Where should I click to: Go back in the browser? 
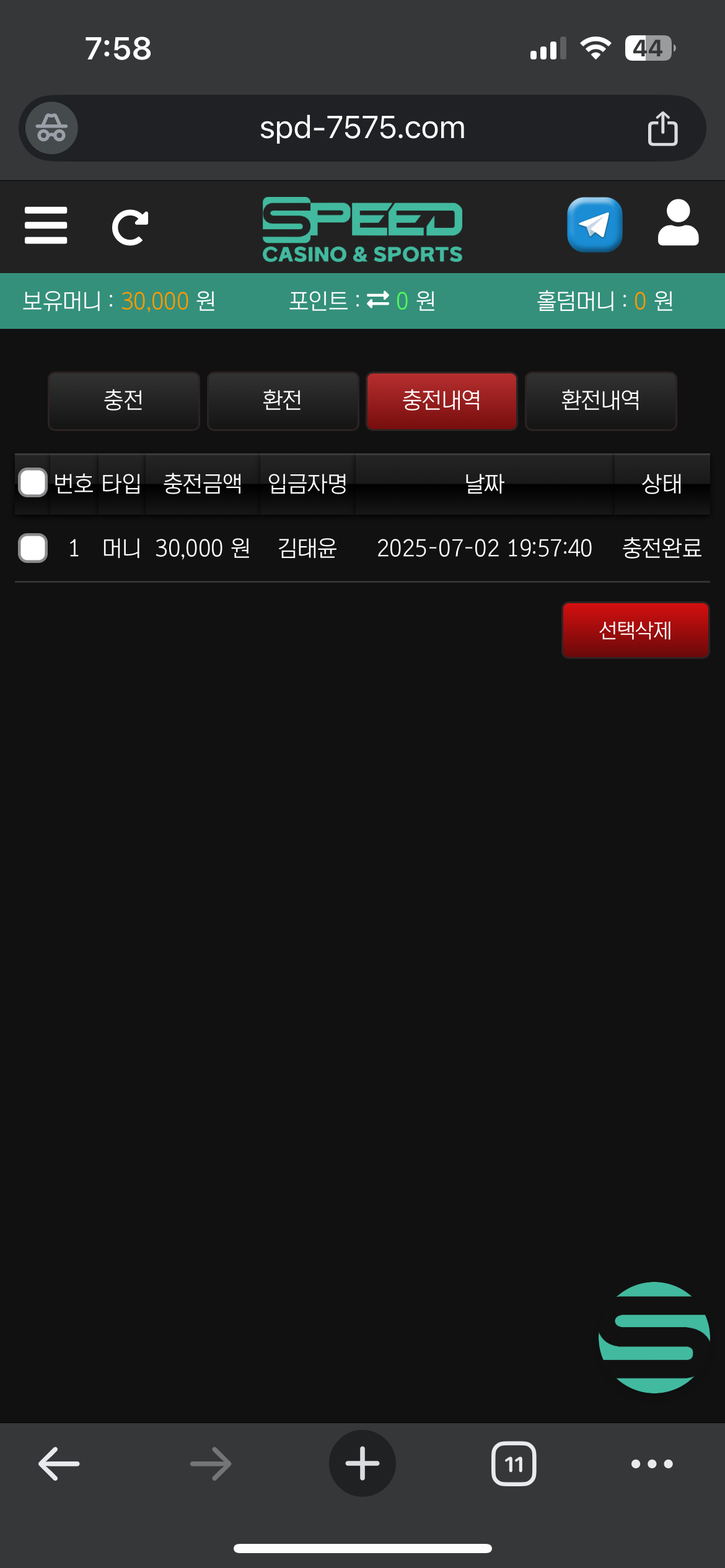pyautogui.click(x=59, y=1463)
